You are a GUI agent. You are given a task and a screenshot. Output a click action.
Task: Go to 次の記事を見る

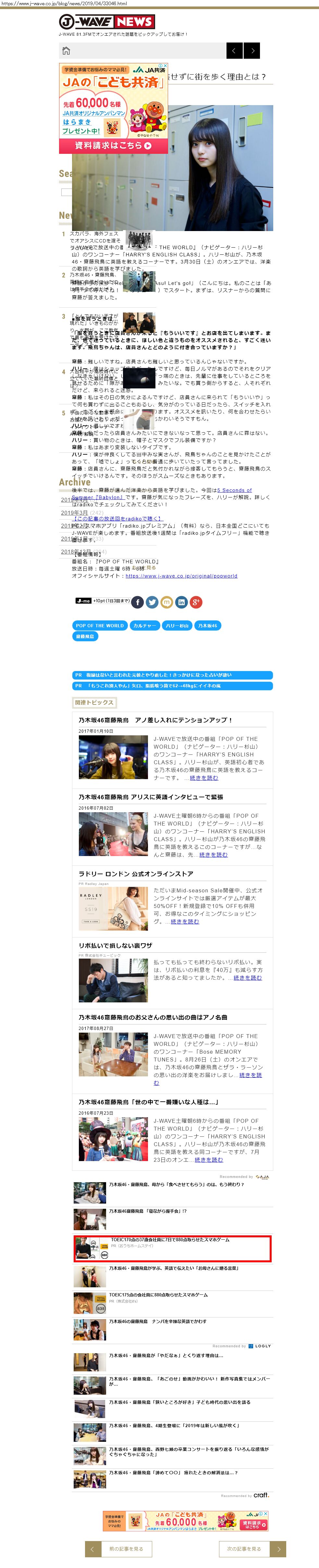pyautogui.click(x=252, y=1549)
